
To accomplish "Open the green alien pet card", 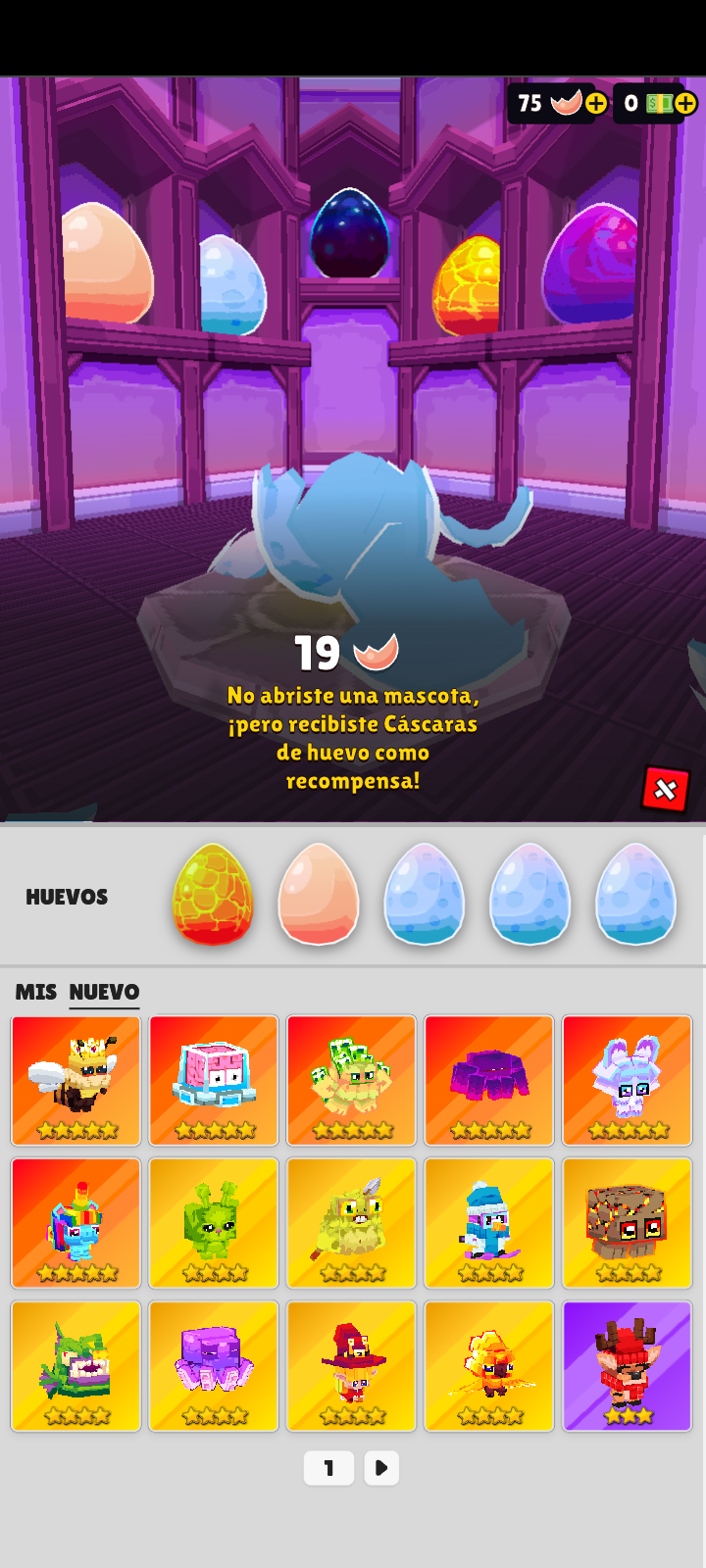I will (x=214, y=1223).
